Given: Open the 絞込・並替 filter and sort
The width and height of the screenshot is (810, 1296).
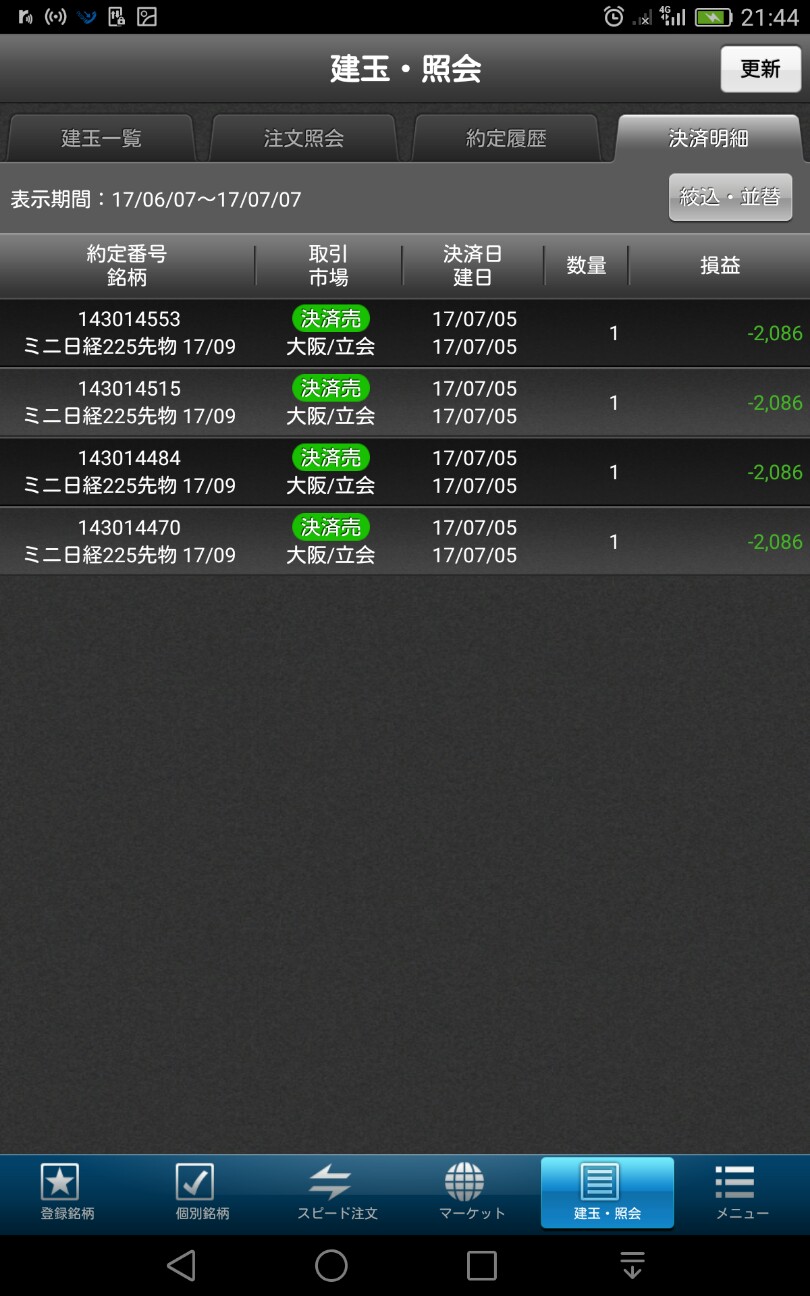Looking at the screenshot, I should pos(730,197).
